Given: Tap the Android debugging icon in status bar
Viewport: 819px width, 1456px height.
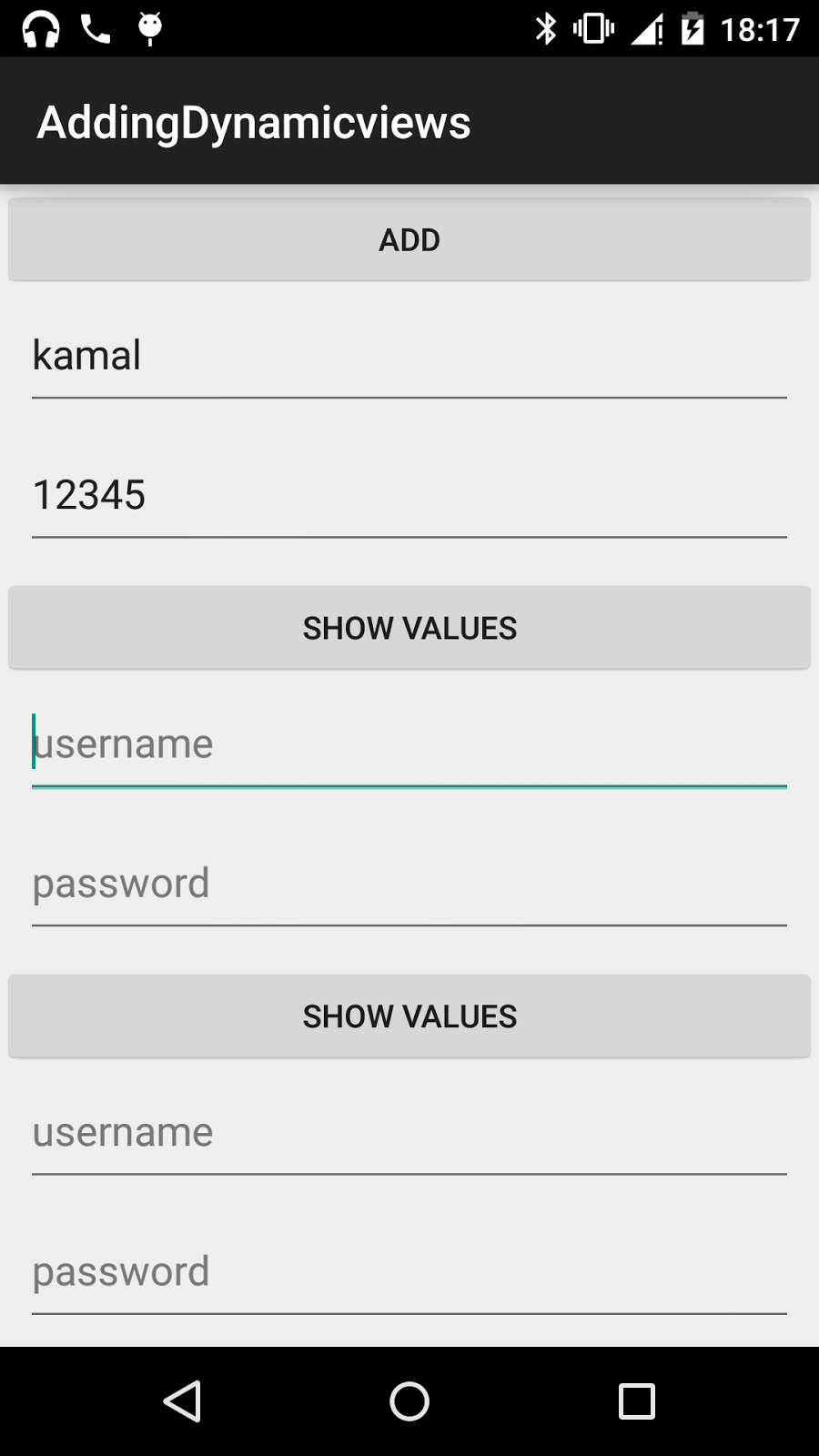Looking at the screenshot, I should tap(148, 27).
